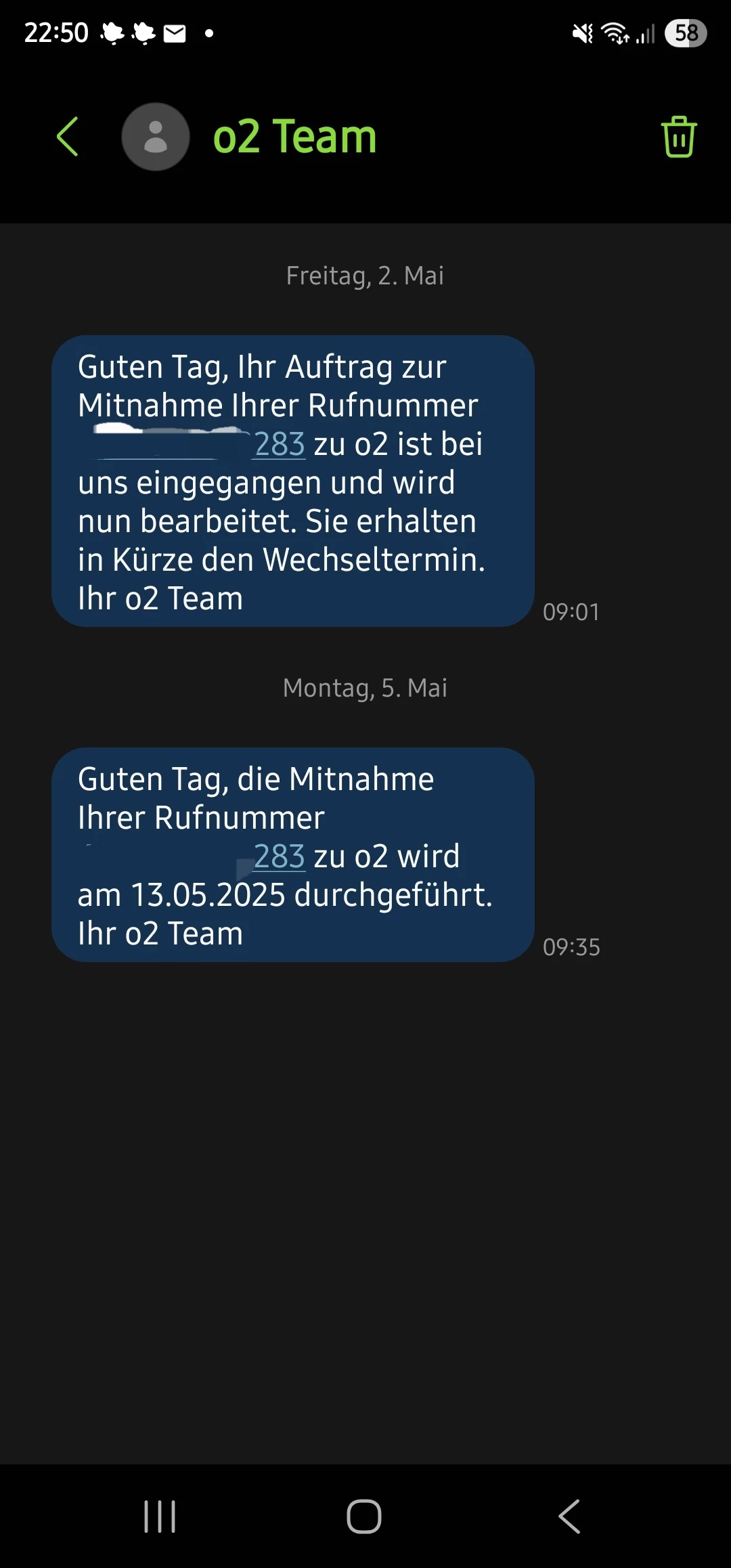Open recent apps from the navigation bar
Viewport: 731px width, 1568px height.
tap(160, 1517)
